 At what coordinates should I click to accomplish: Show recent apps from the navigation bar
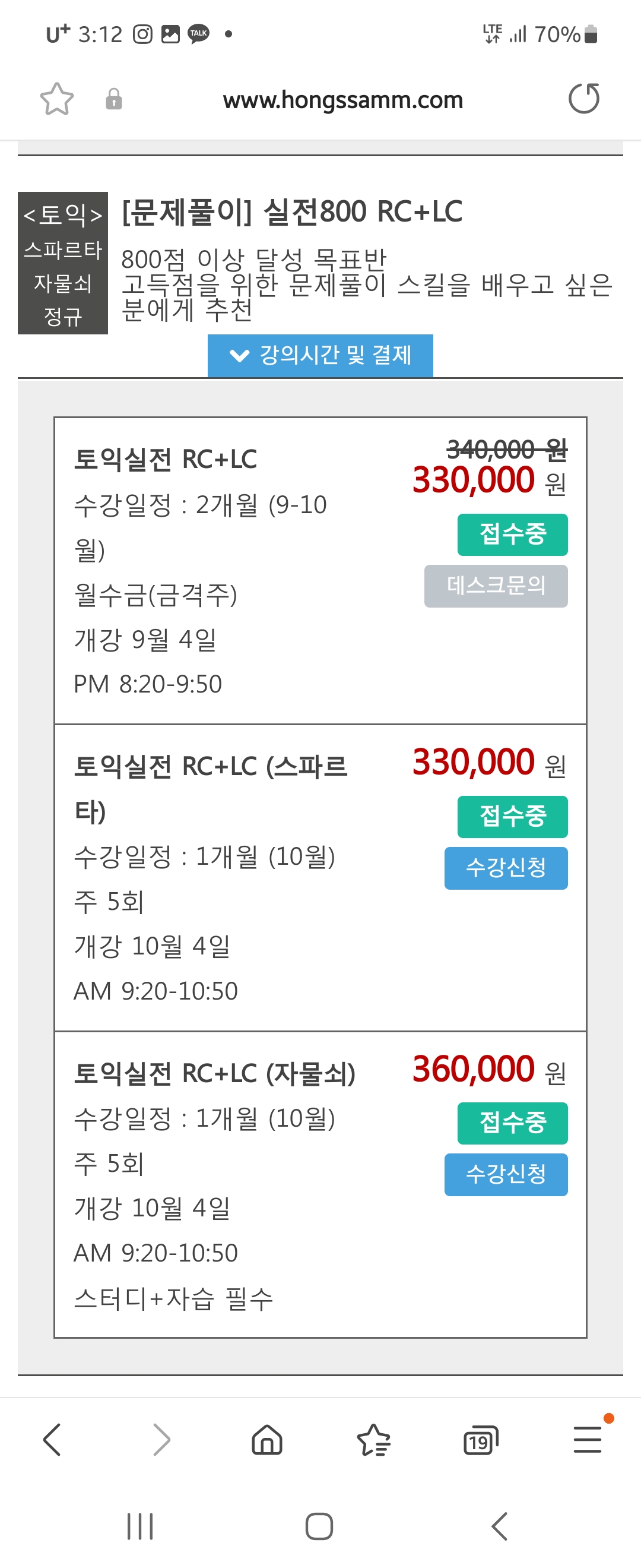pos(140,1526)
